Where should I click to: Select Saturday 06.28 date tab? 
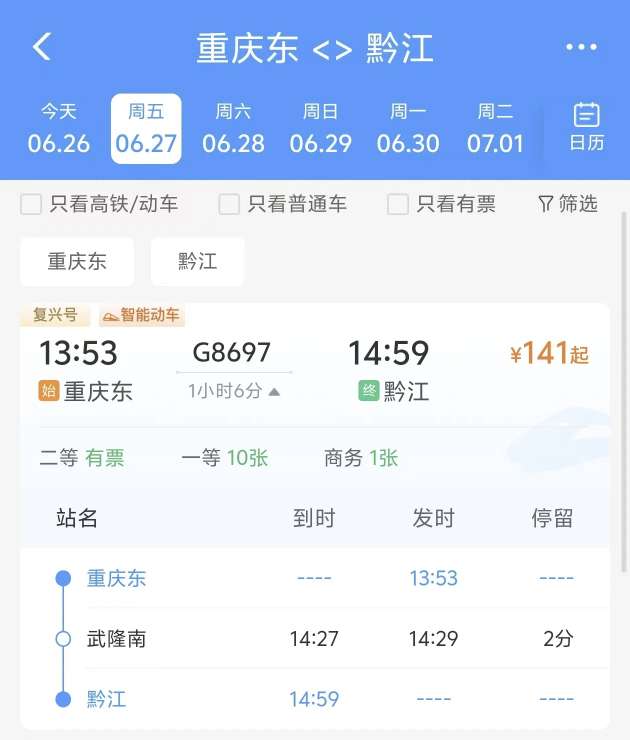coord(233,128)
